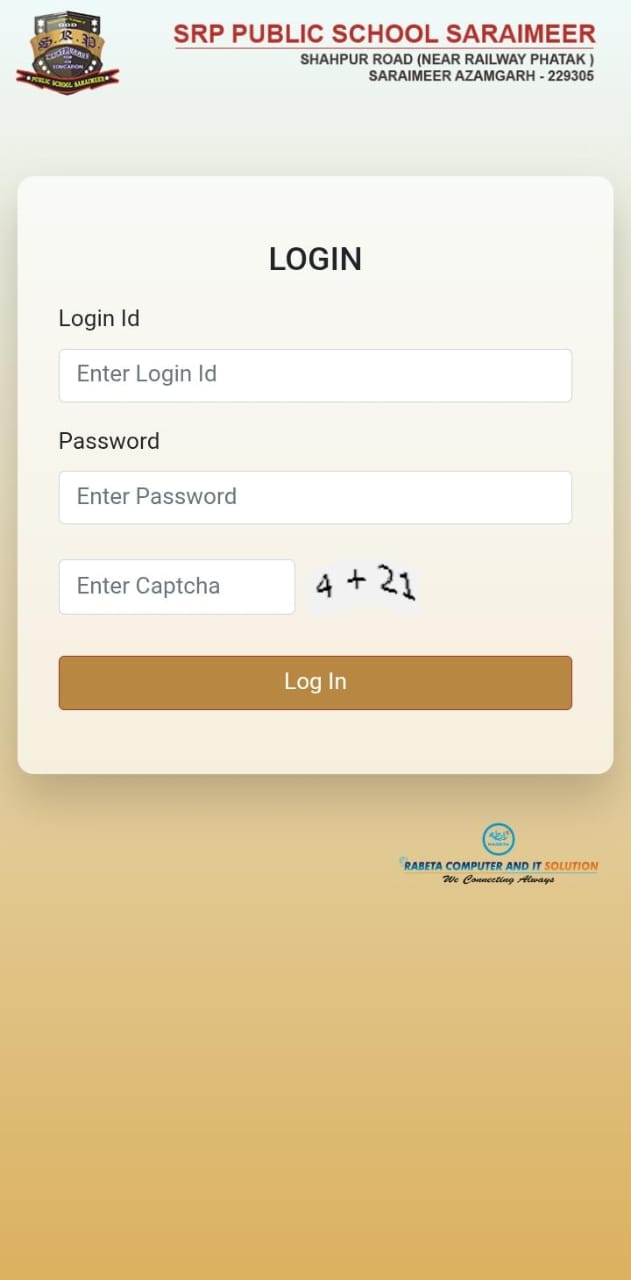
Task: Tap the Log In button
Action: point(315,682)
